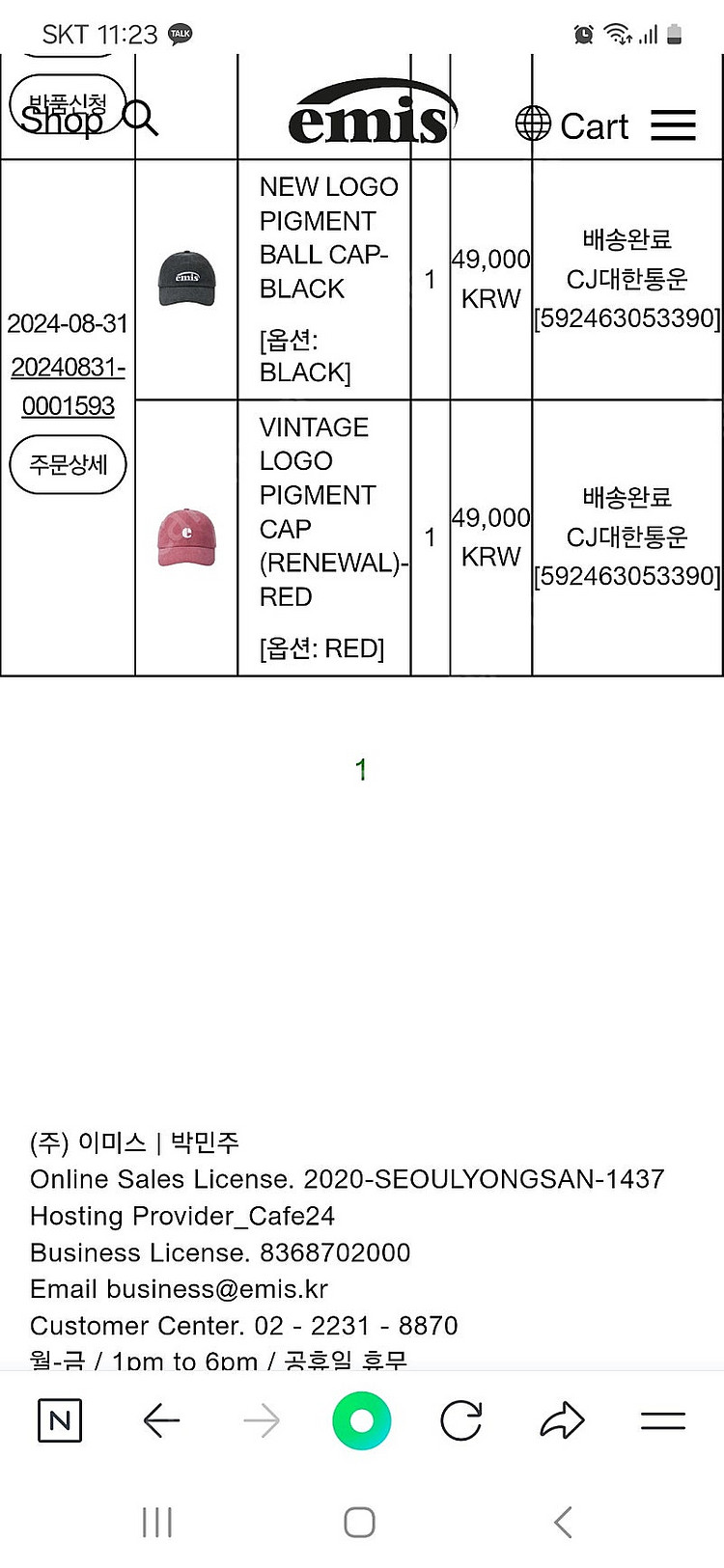Go back in the browser
This screenshot has width=724, height=1568.
[x=161, y=1420]
